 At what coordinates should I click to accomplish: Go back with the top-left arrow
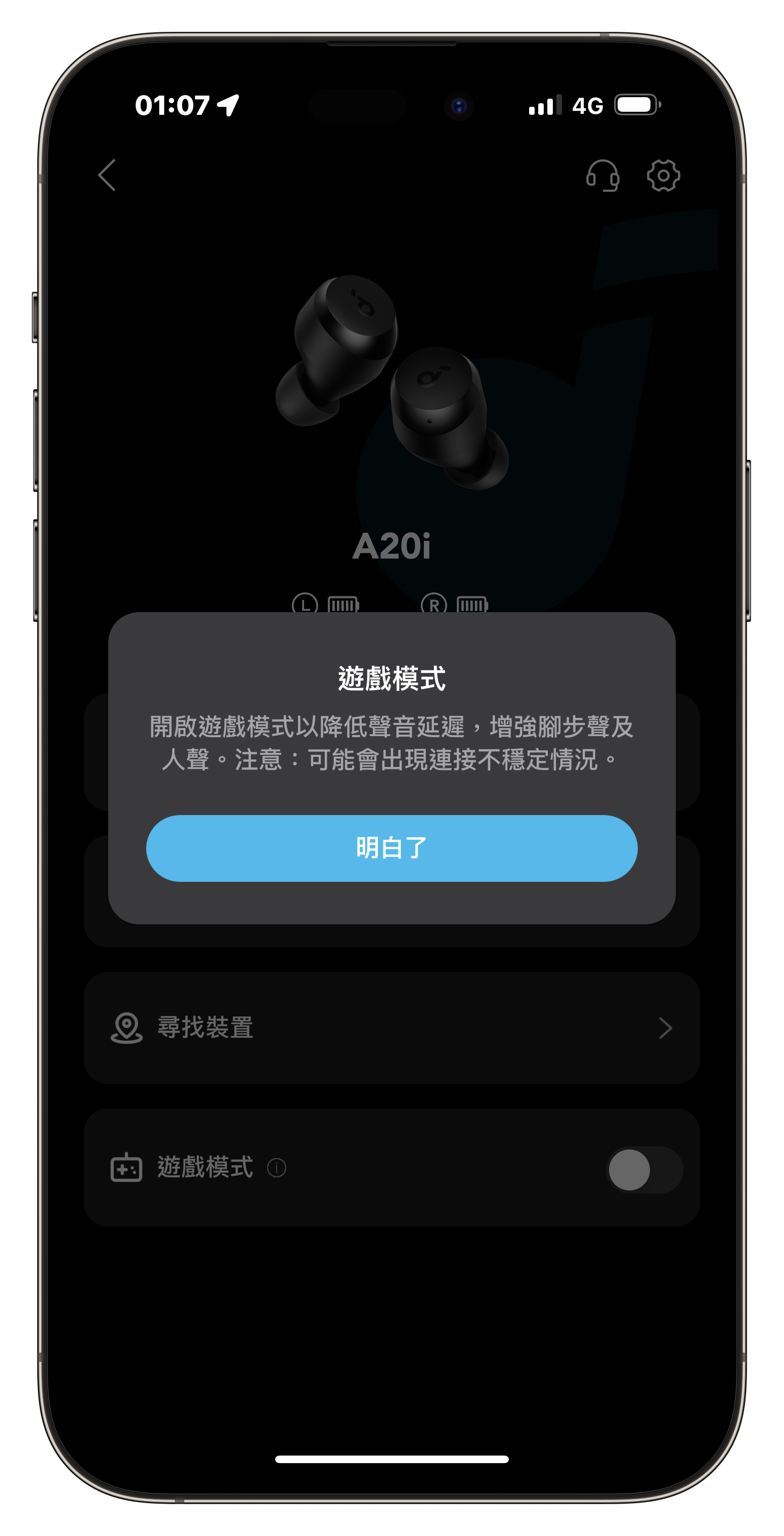pos(107,175)
